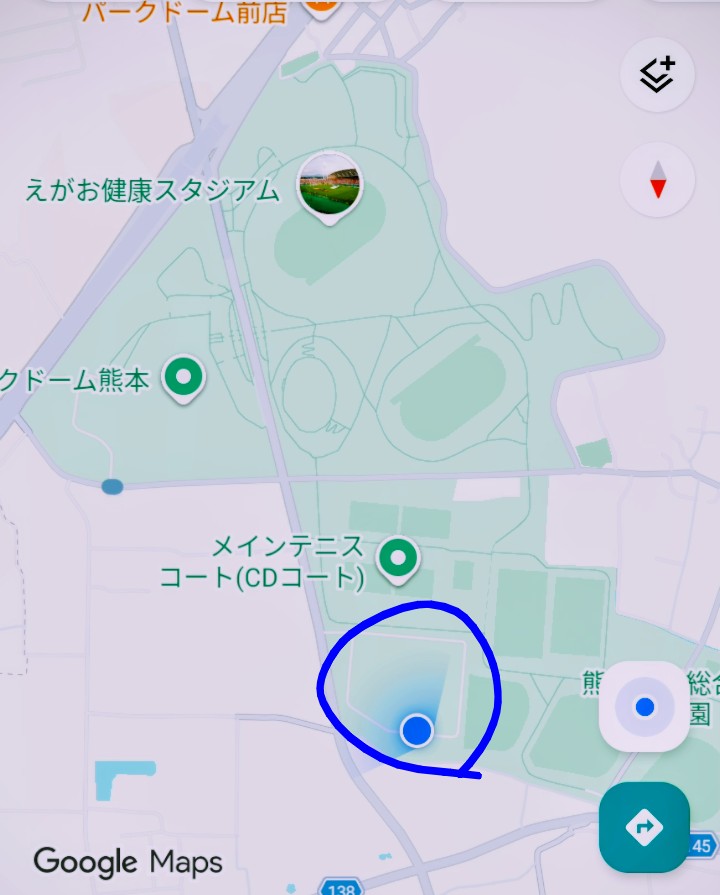Open the map layers button
Image resolution: width=720 pixels, height=895 pixels.
click(657, 74)
